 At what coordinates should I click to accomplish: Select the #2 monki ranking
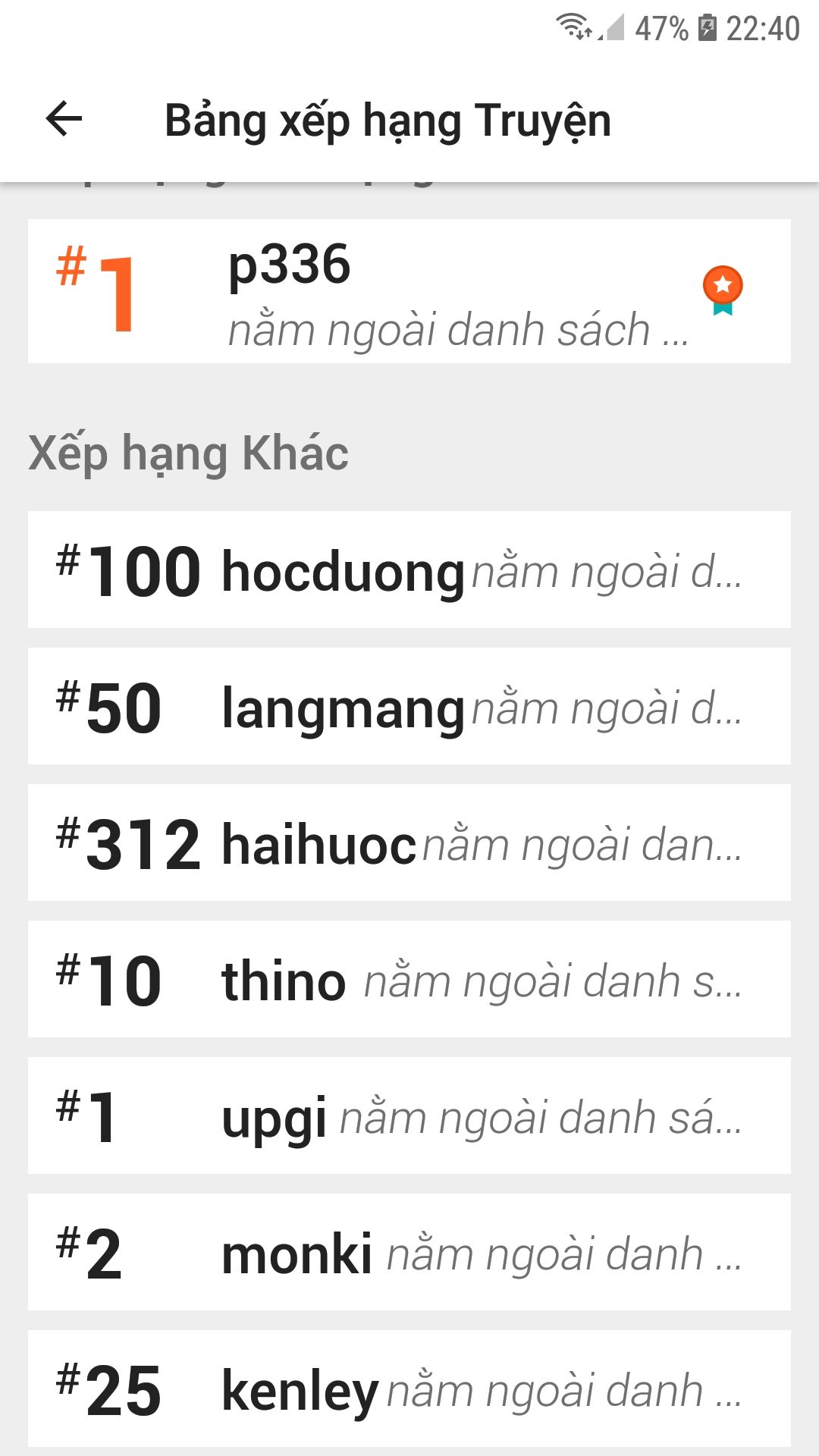pyautogui.click(x=409, y=1252)
